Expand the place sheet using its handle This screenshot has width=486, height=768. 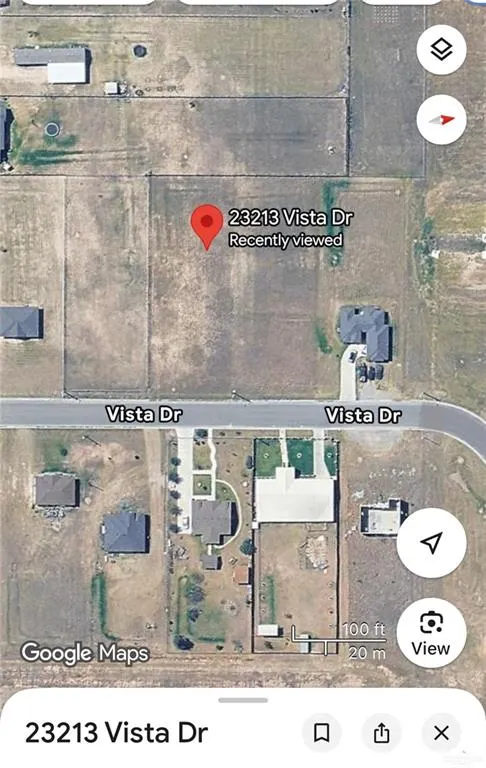243,700
